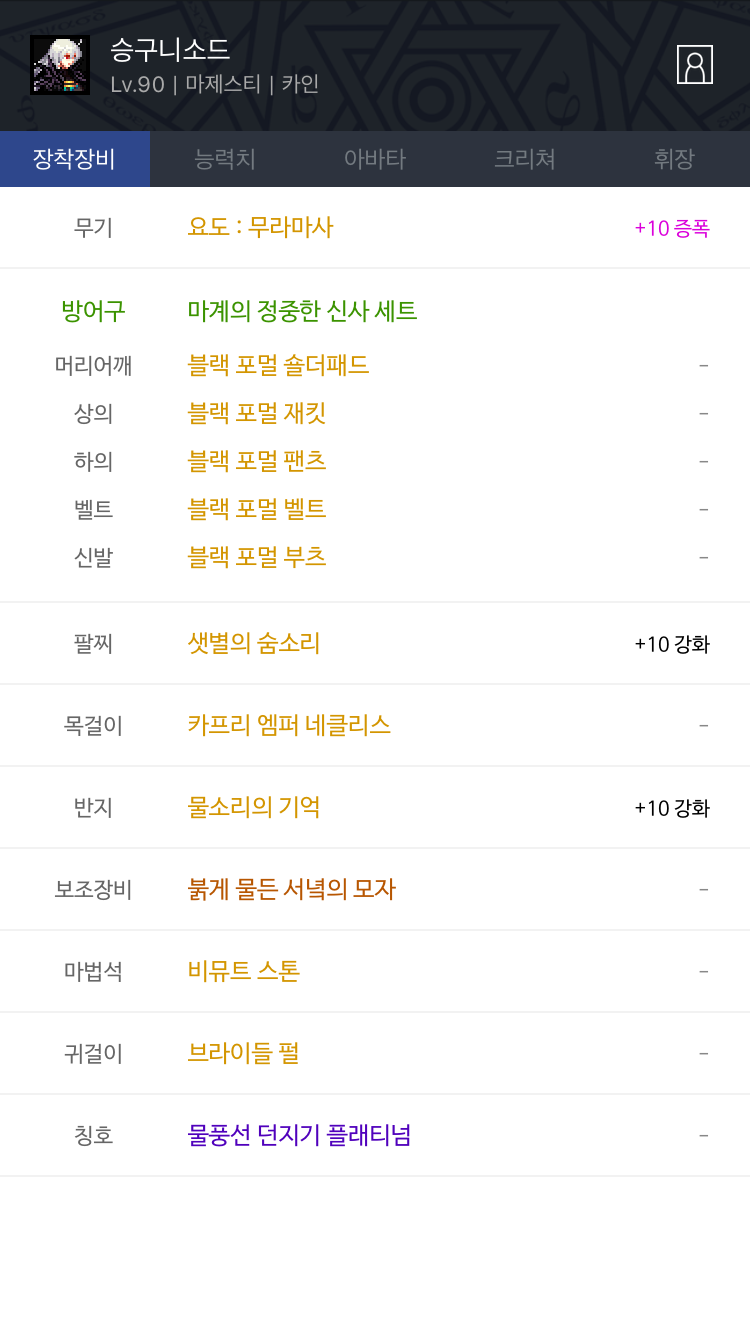The image size is (750, 1334).
Task: Open ring item 물소리의 기억
Action: 254,807
